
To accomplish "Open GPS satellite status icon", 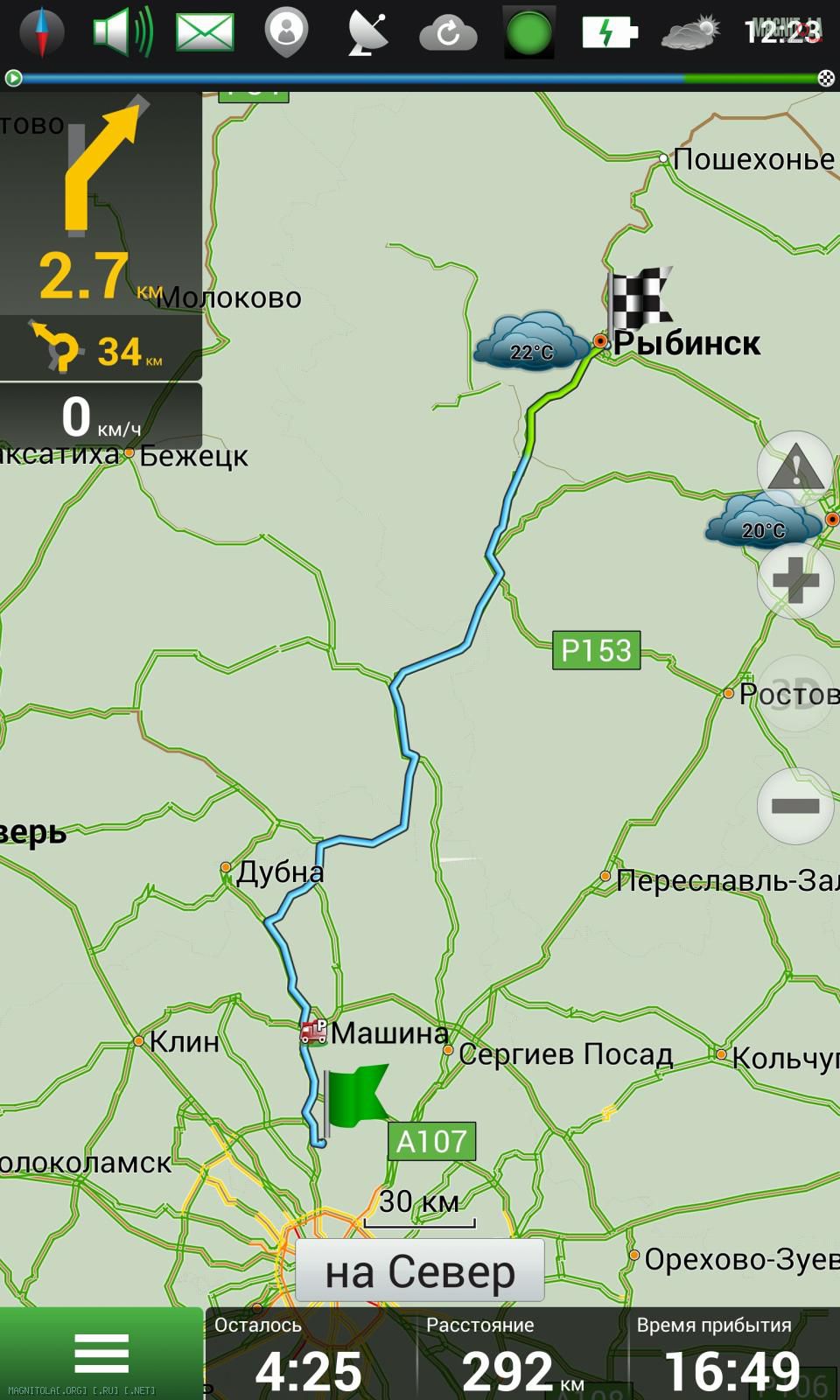I will coord(368,33).
